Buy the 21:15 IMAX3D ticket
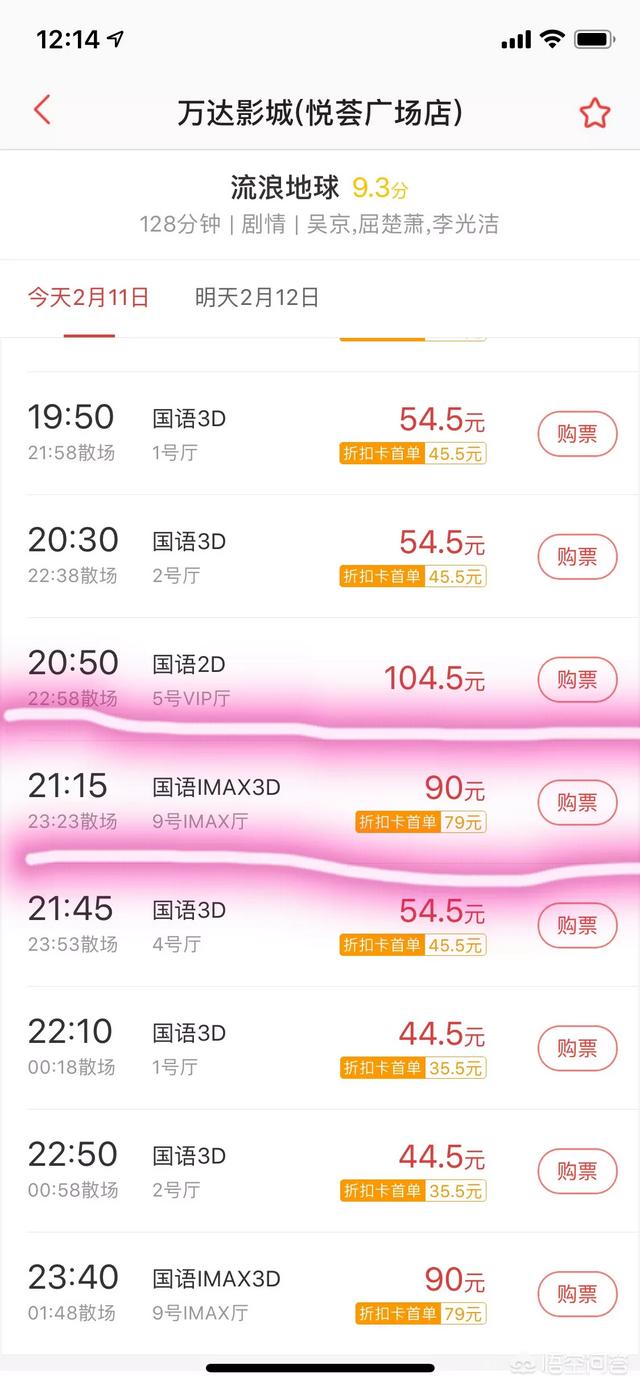 577,802
